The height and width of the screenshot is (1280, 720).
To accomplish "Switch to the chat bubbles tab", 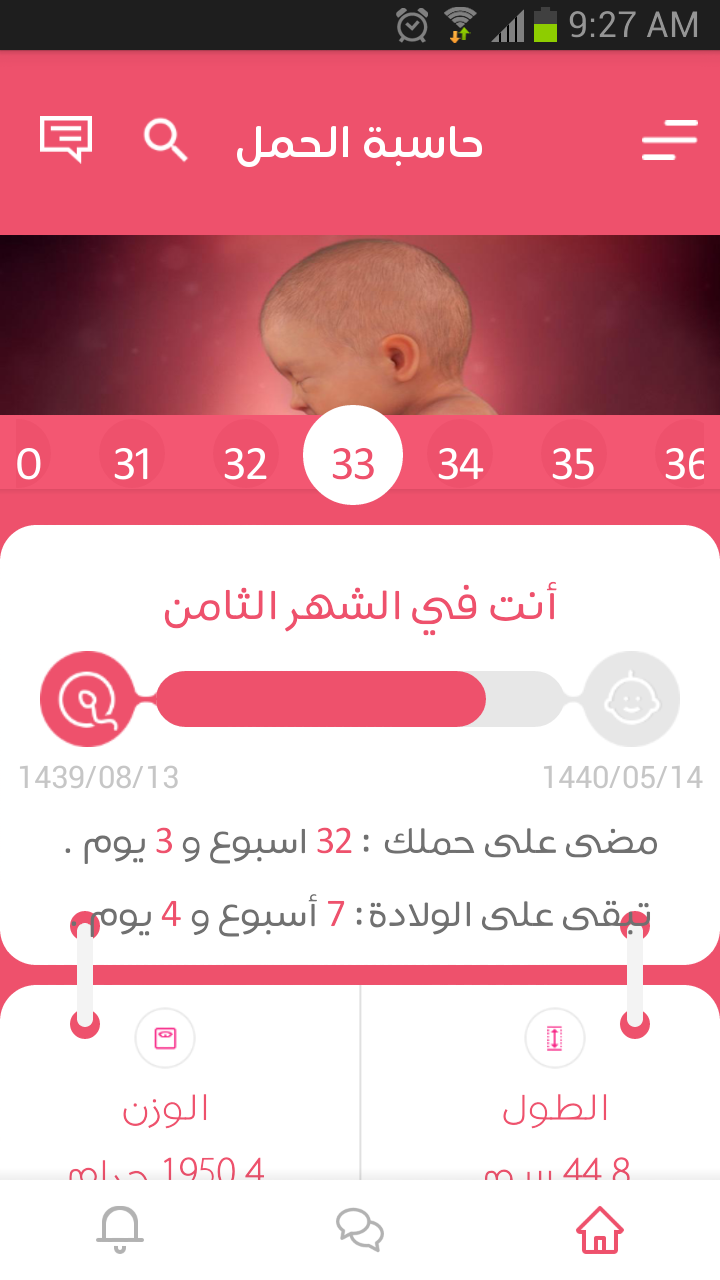I will coord(360,1229).
